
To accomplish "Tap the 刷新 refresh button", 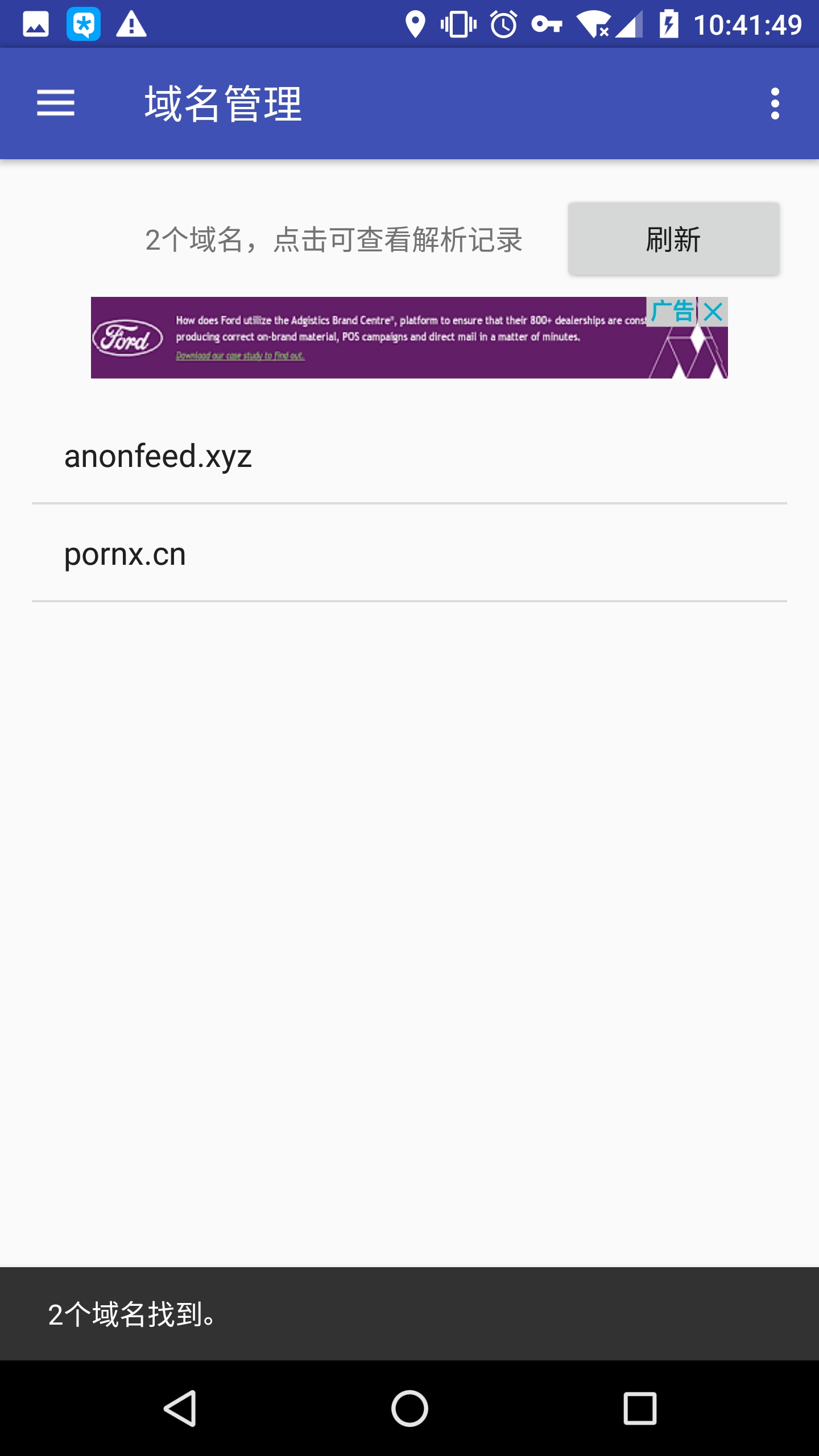I will 673,239.
